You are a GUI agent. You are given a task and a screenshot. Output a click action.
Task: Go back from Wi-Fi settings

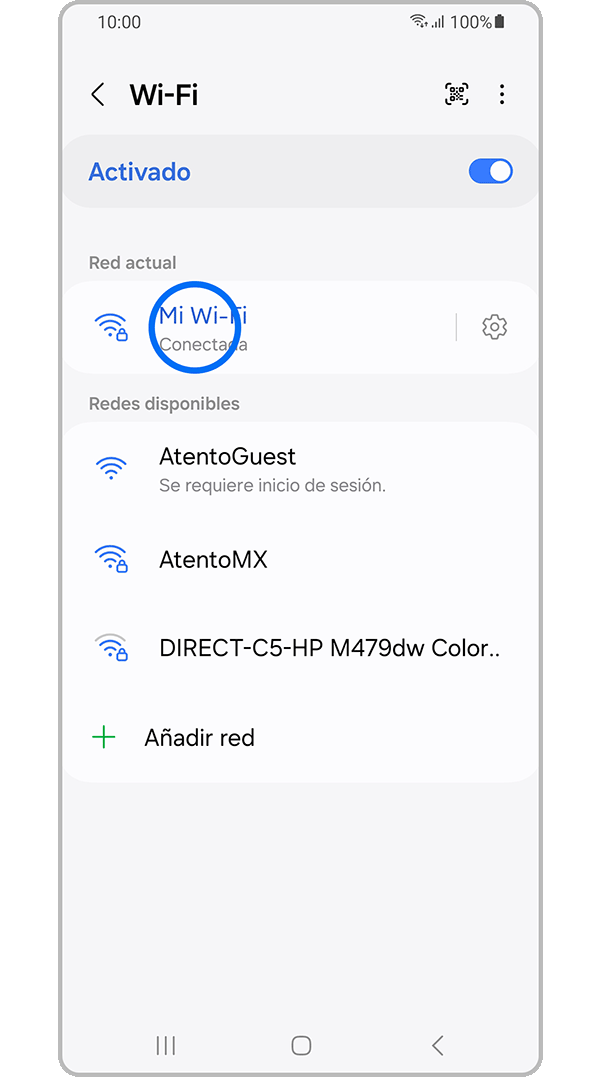tap(98, 95)
